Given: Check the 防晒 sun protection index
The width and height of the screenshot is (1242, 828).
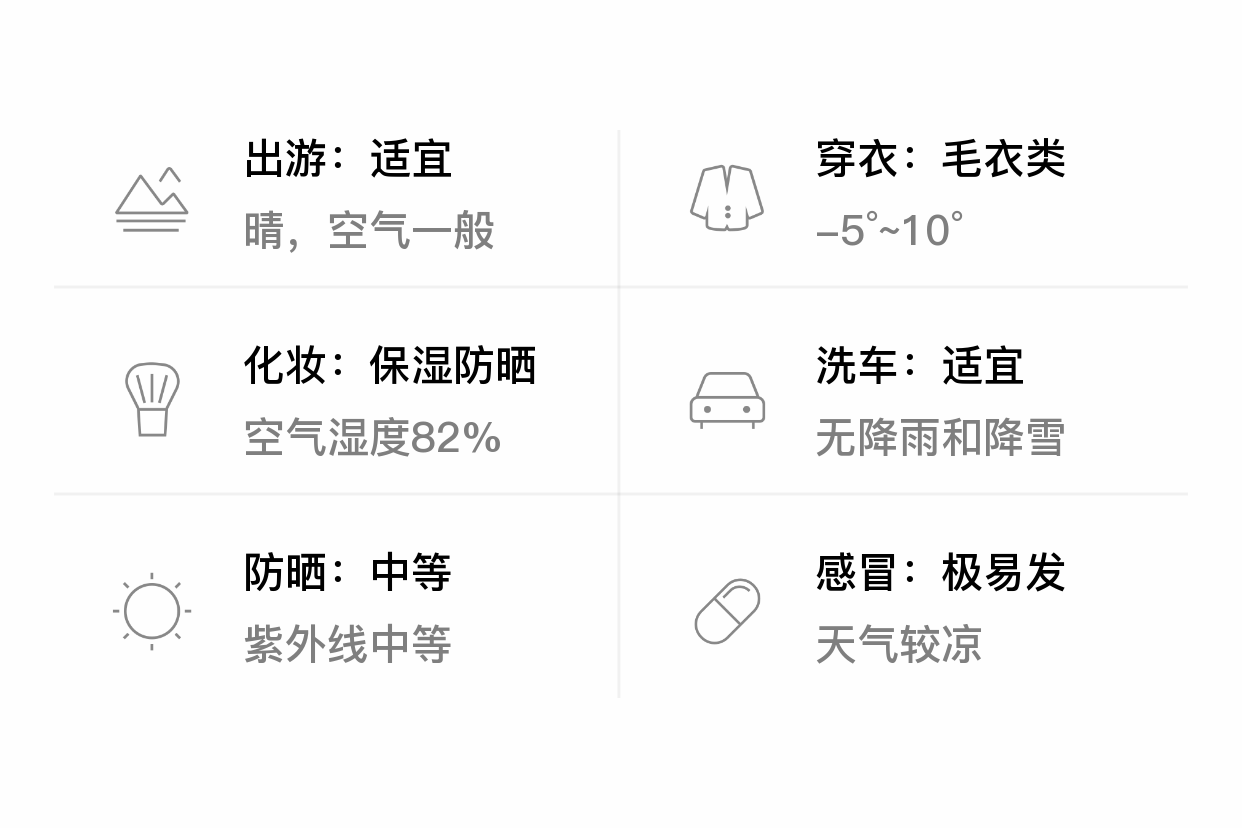Looking at the screenshot, I should 336,608.
